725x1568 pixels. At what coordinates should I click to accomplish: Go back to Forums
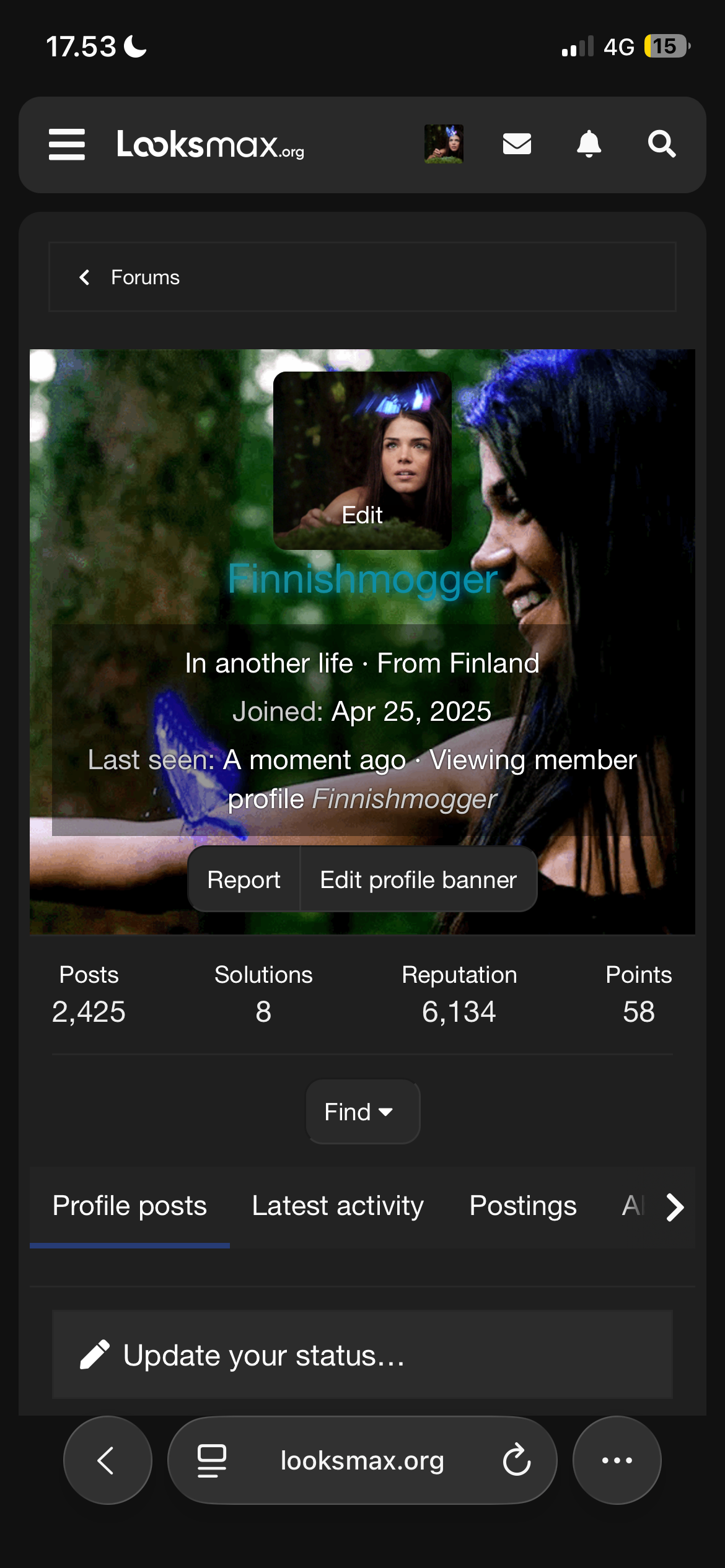tap(130, 277)
